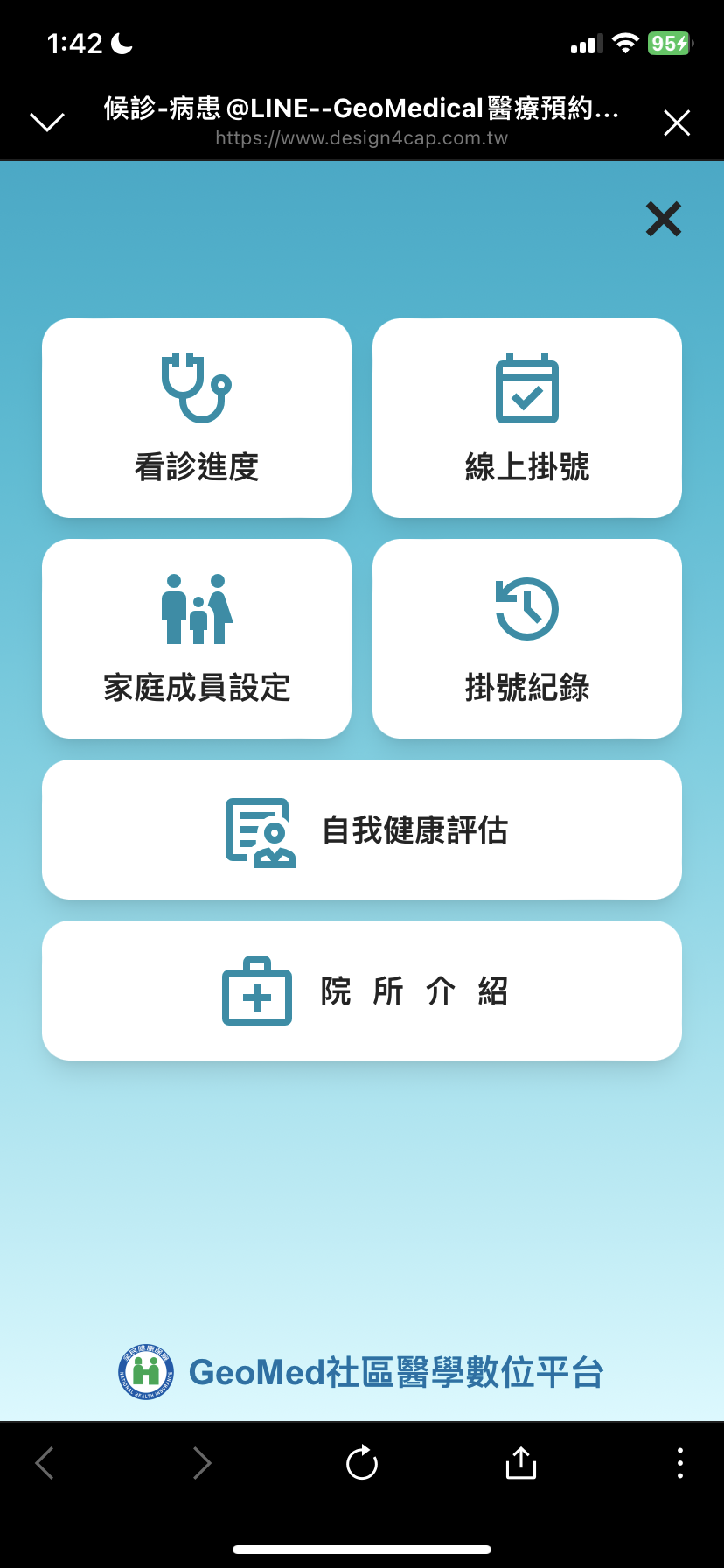Share this page
This screenshot has width=724, height=1568.
pyautogui.click(x=521, y=1462)
